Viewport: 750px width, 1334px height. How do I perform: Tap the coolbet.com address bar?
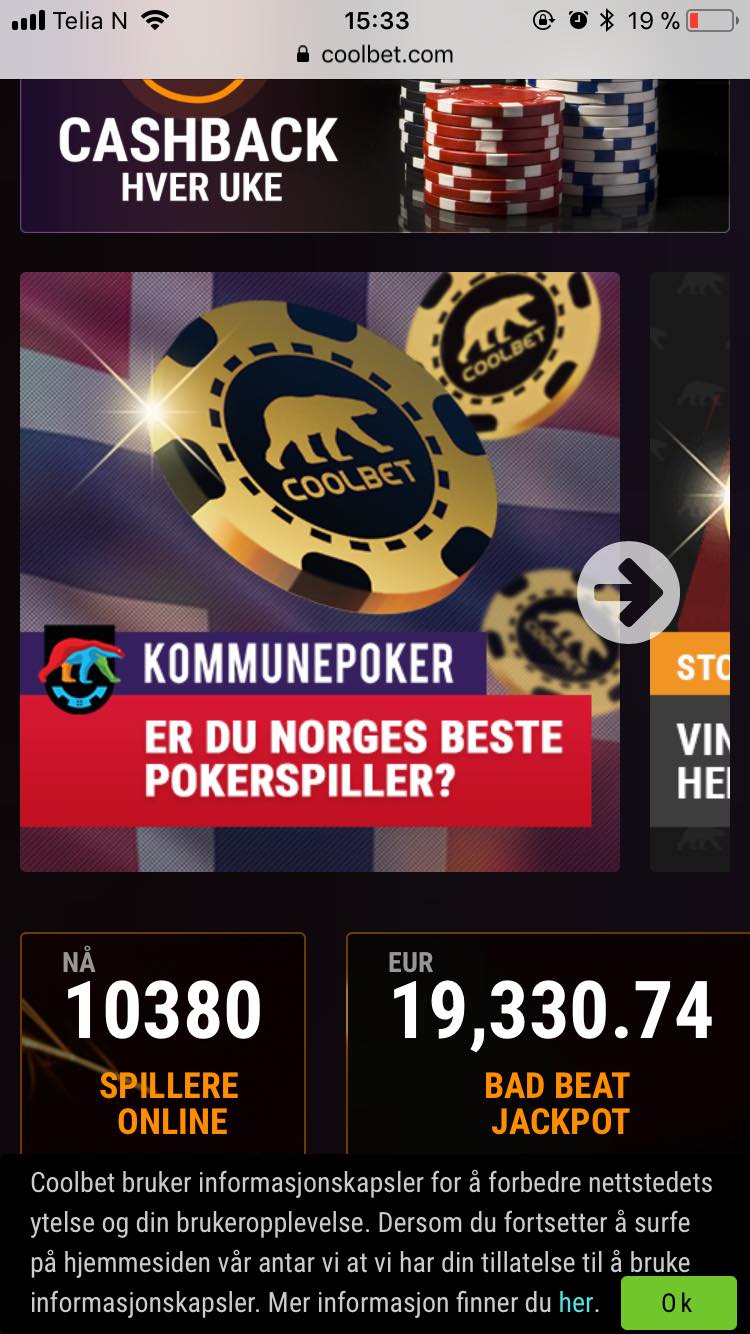click(x=375, y=55)
